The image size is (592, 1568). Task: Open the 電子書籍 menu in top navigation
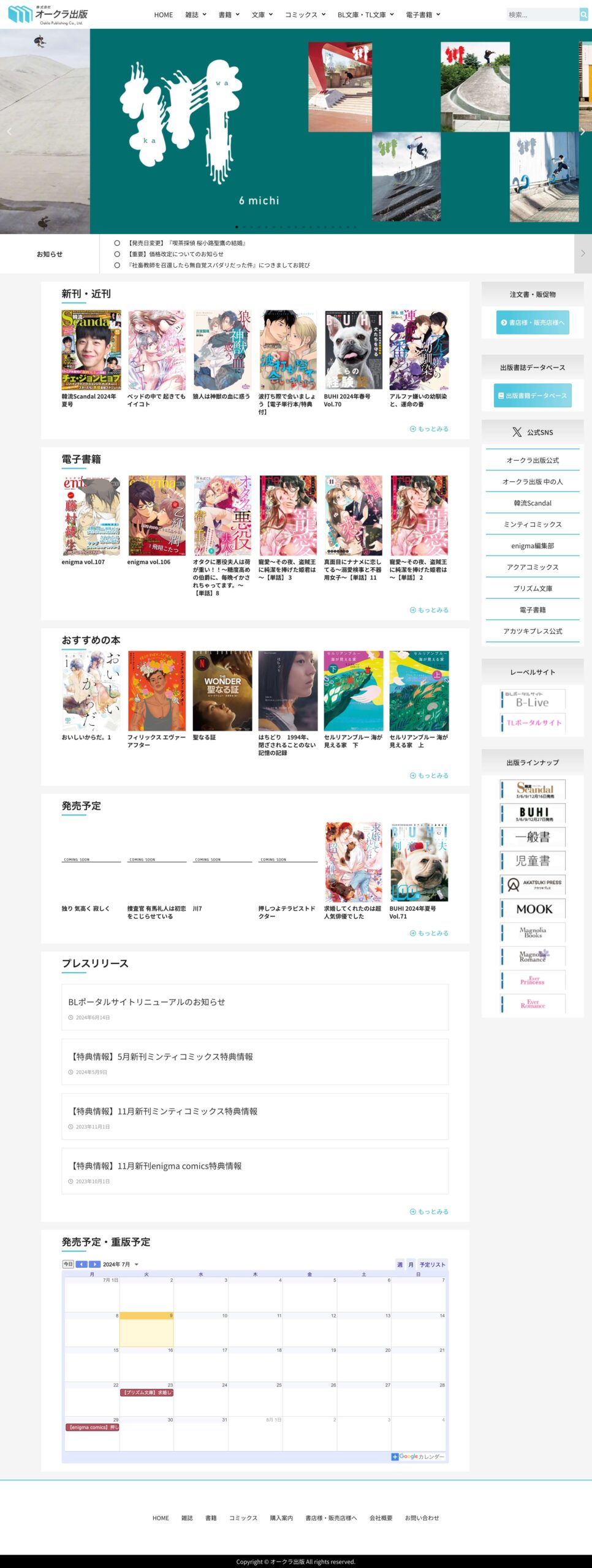[x=423, y=15]
